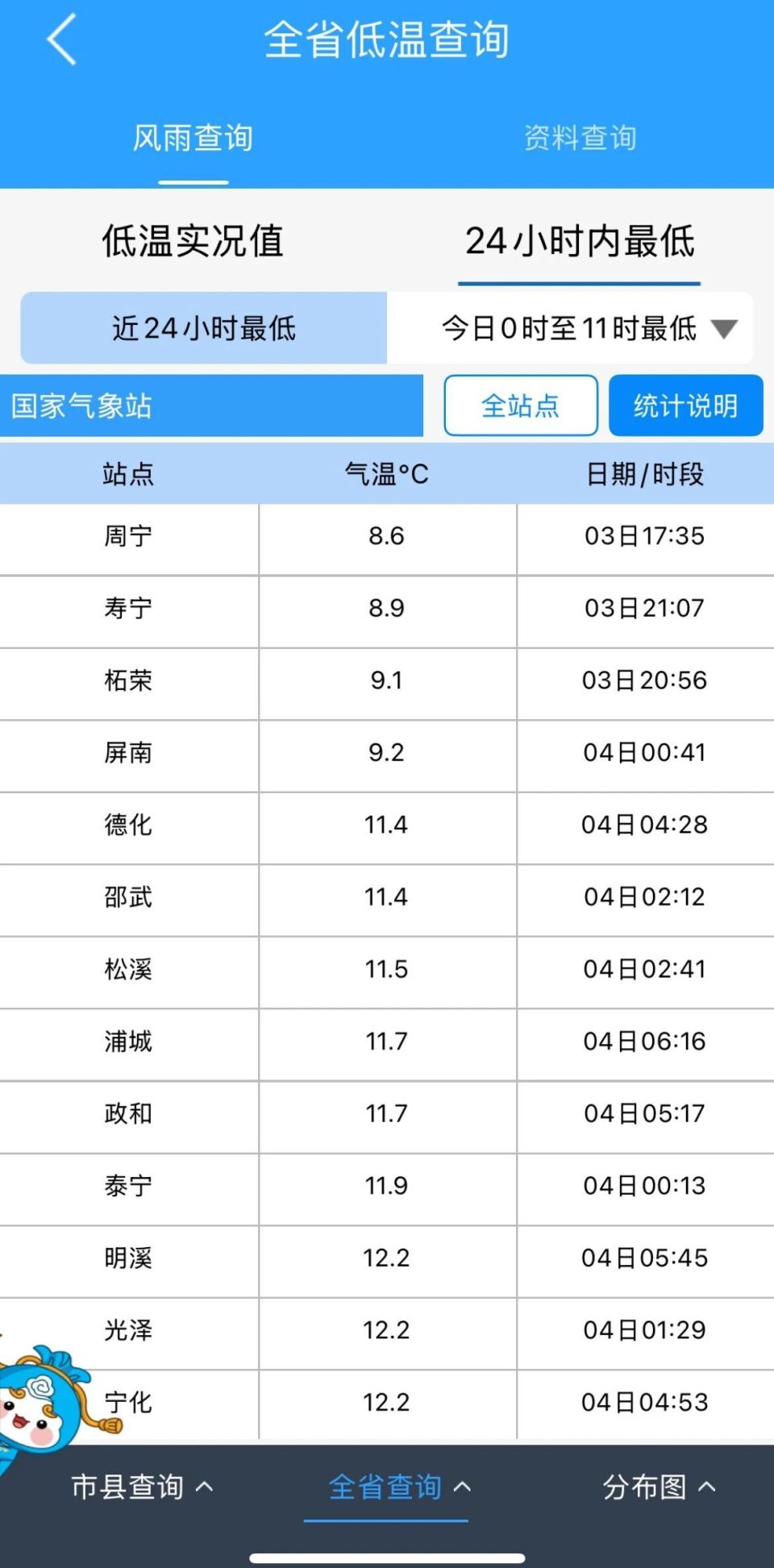Click the 全站点 button

tap(520, 406)
